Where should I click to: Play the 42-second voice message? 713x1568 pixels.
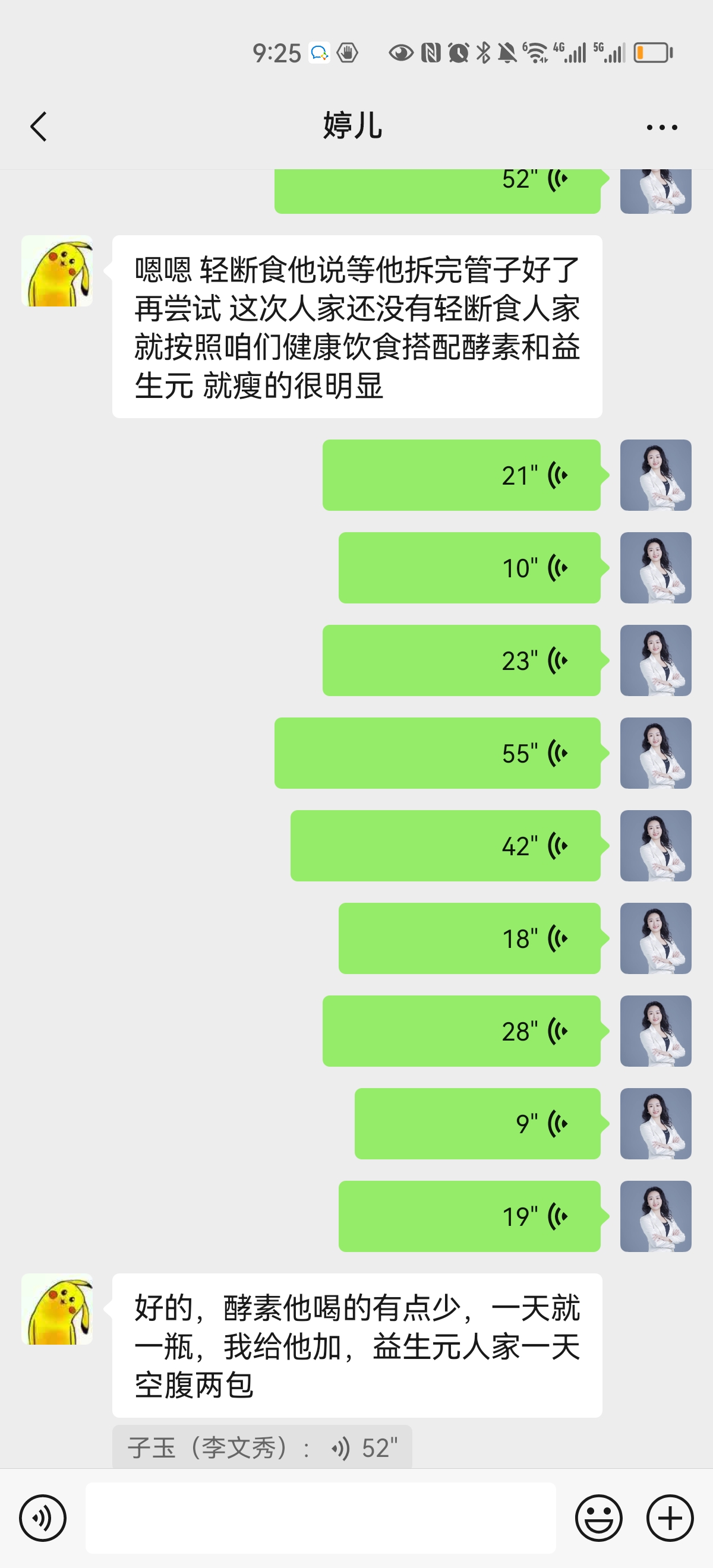[445, 846]
